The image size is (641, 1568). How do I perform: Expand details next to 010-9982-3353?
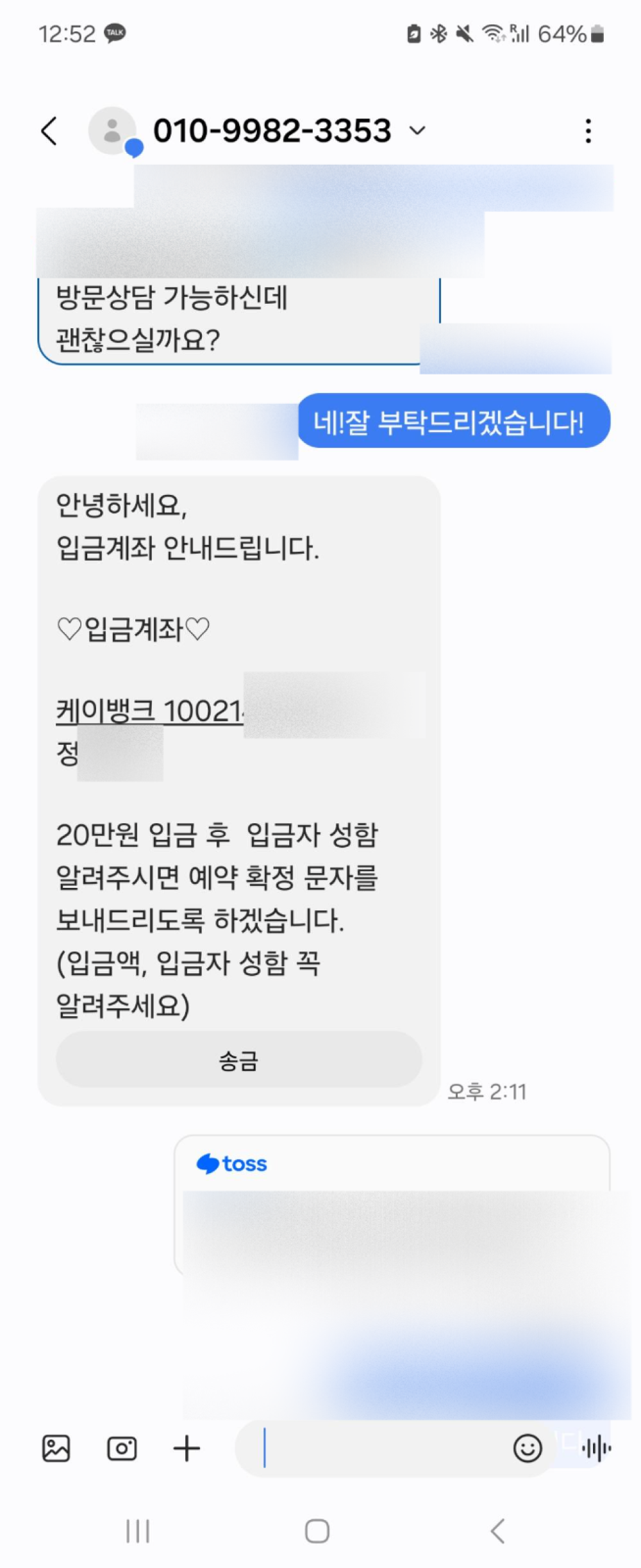[x=417, y=131]
